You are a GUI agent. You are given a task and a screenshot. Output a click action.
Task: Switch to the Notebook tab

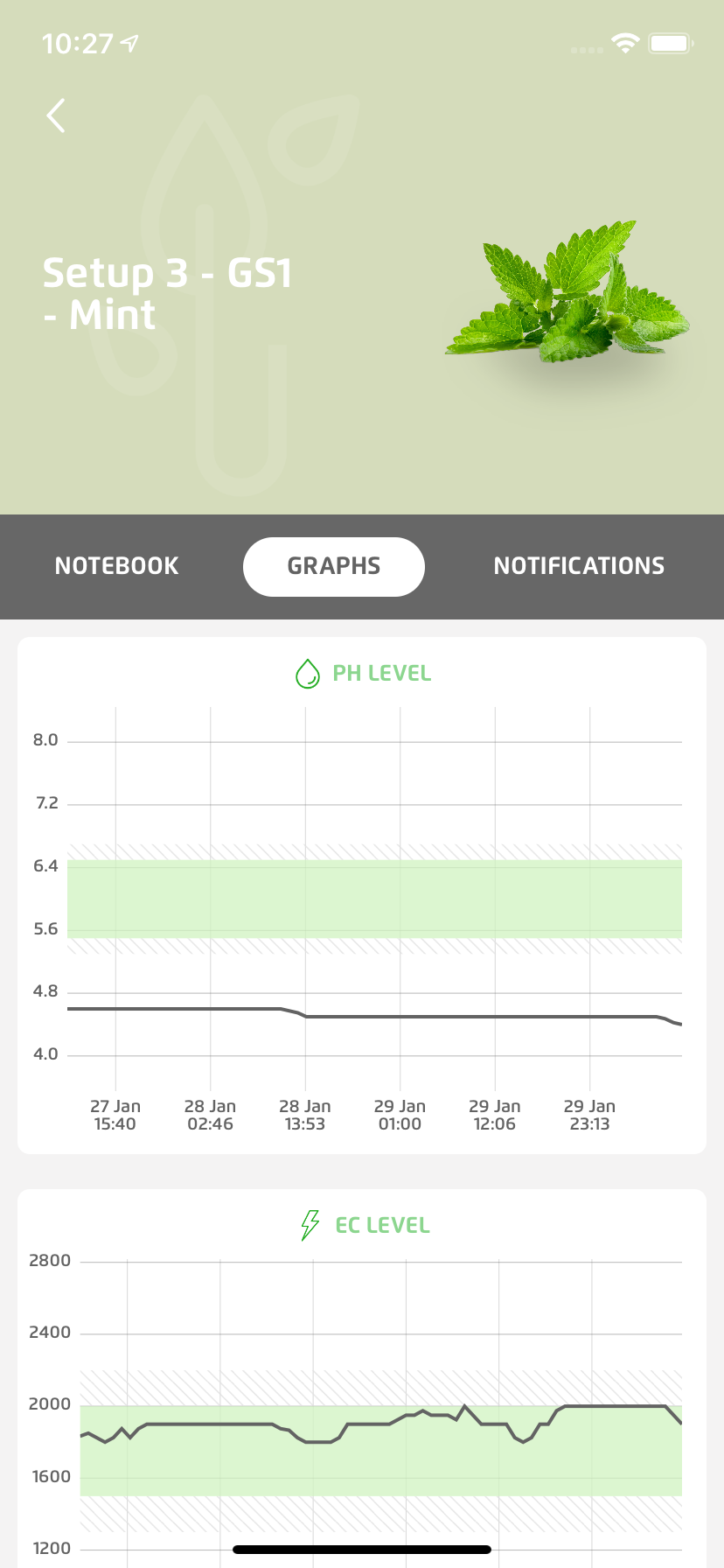(117, 566)
